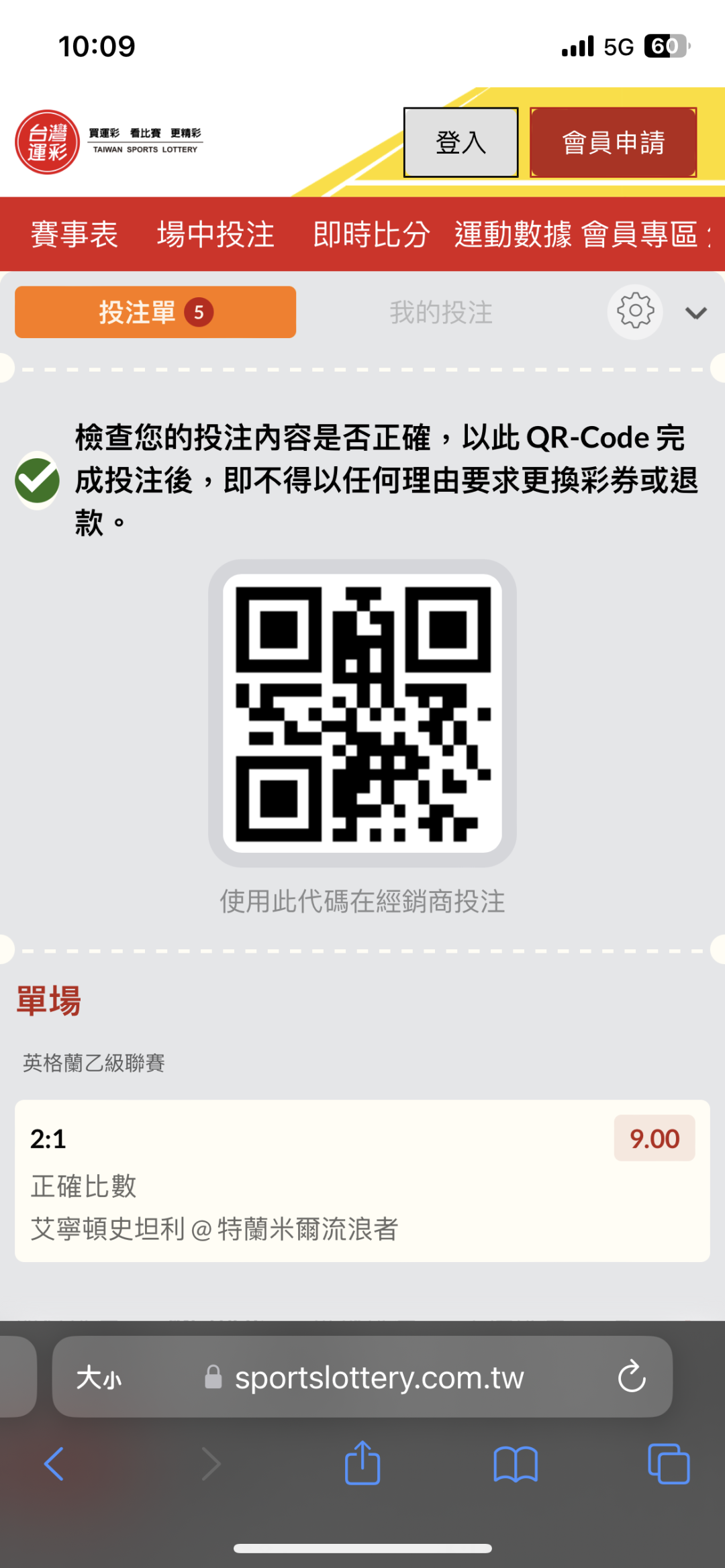Image resolution: width=725 pixels, height=1568 pixels.
Task: Open bet slip settings gear
Action: click(x=635, y=312)
